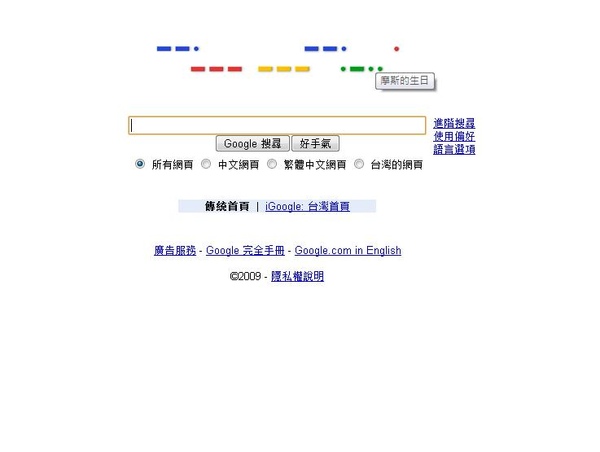
Task: Open the 進階搜尋 link
Action: point(454,123)
